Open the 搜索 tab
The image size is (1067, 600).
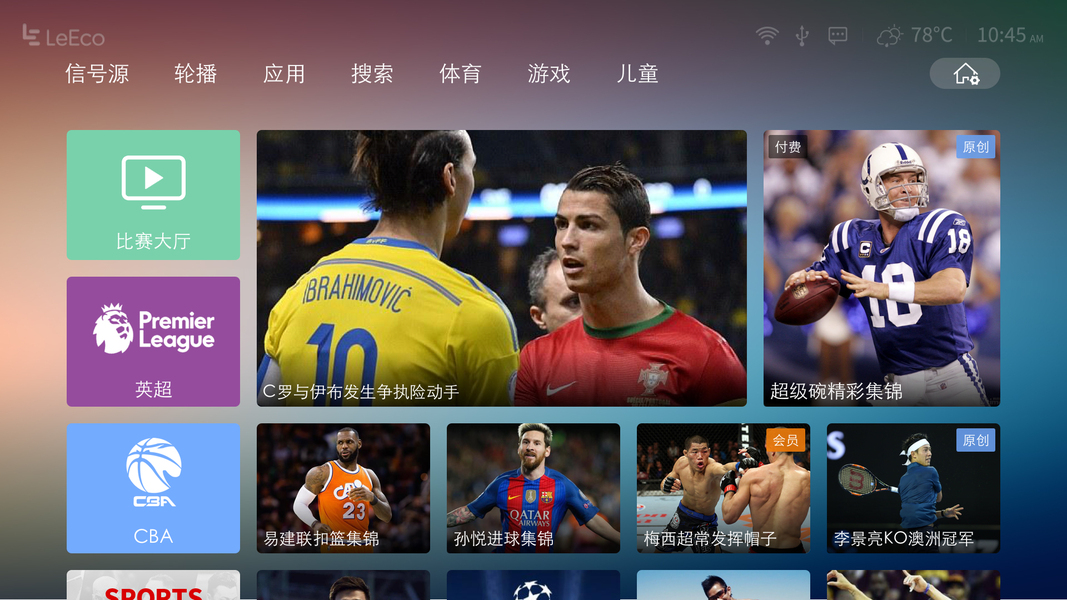coord(372,74)
